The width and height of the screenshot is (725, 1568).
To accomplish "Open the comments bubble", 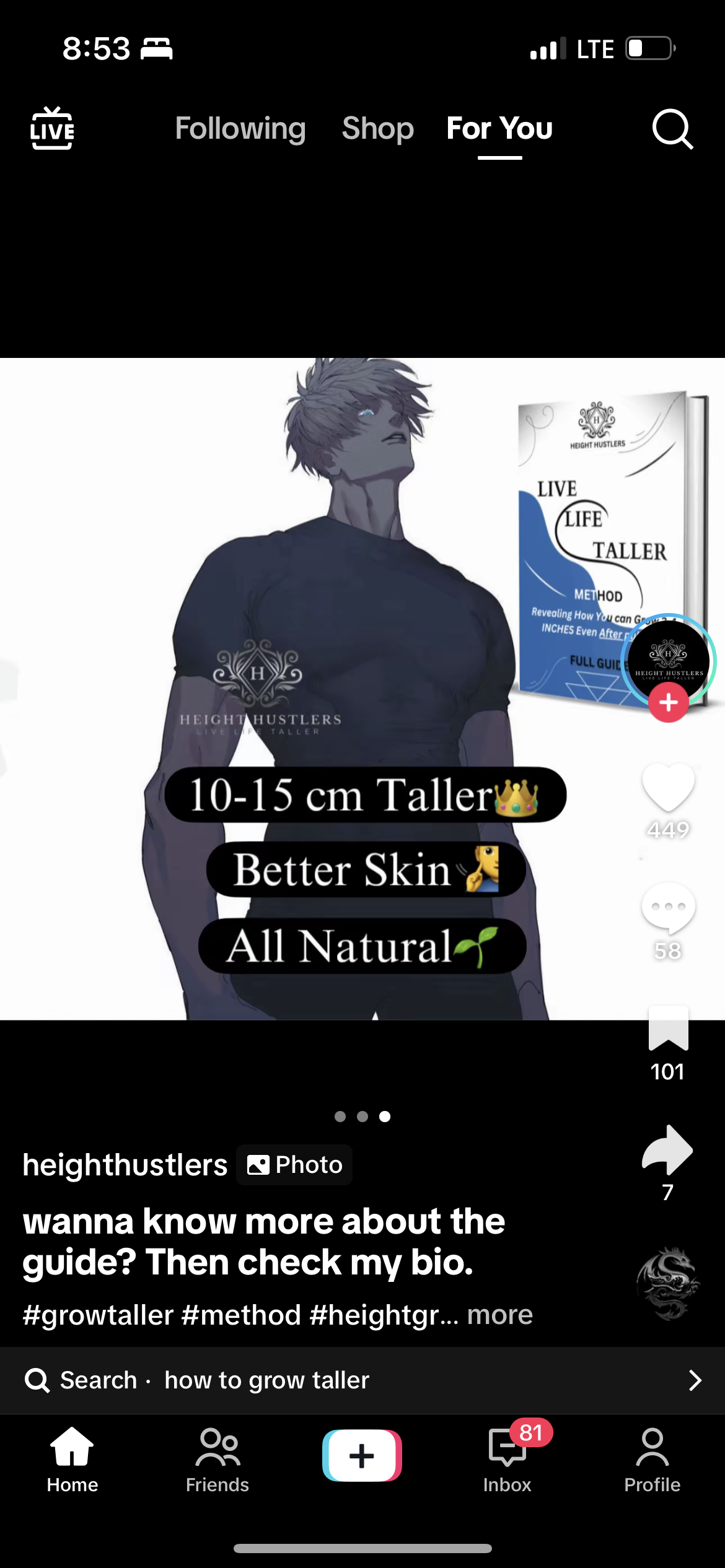I will point(668,908).
